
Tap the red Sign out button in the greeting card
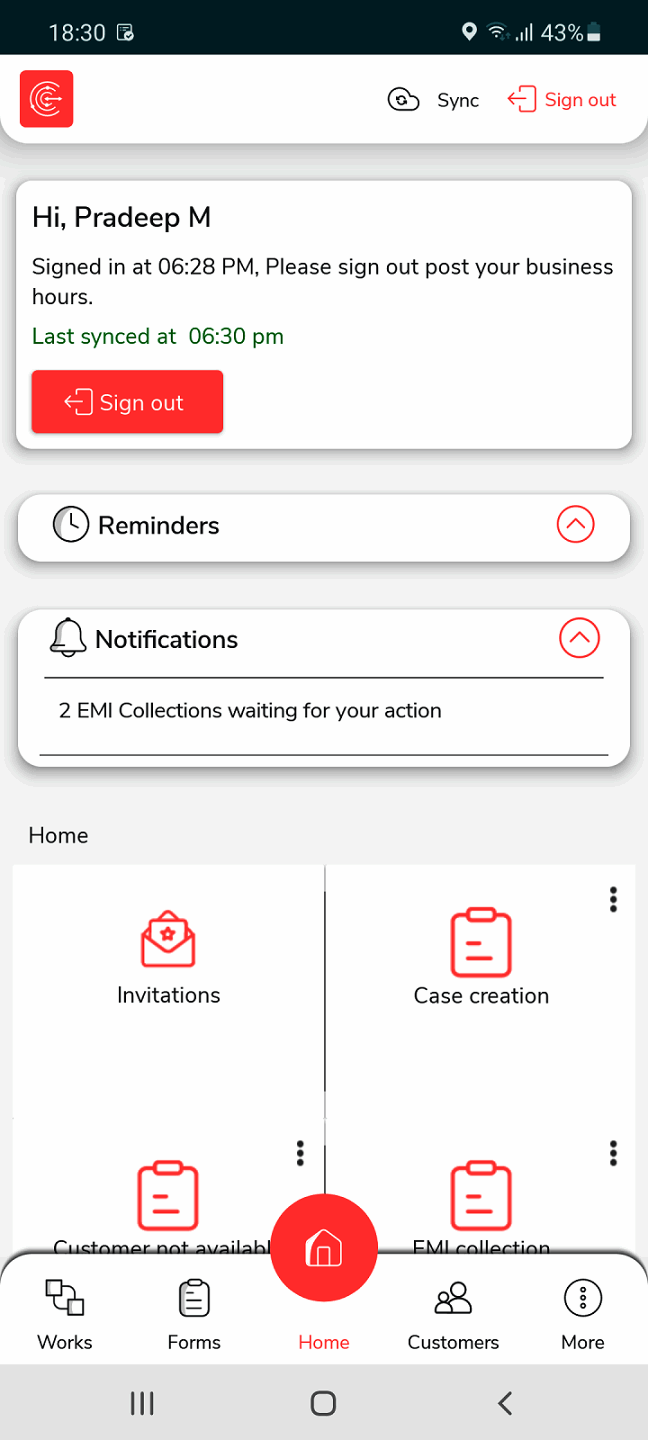(x=127, y=402)
